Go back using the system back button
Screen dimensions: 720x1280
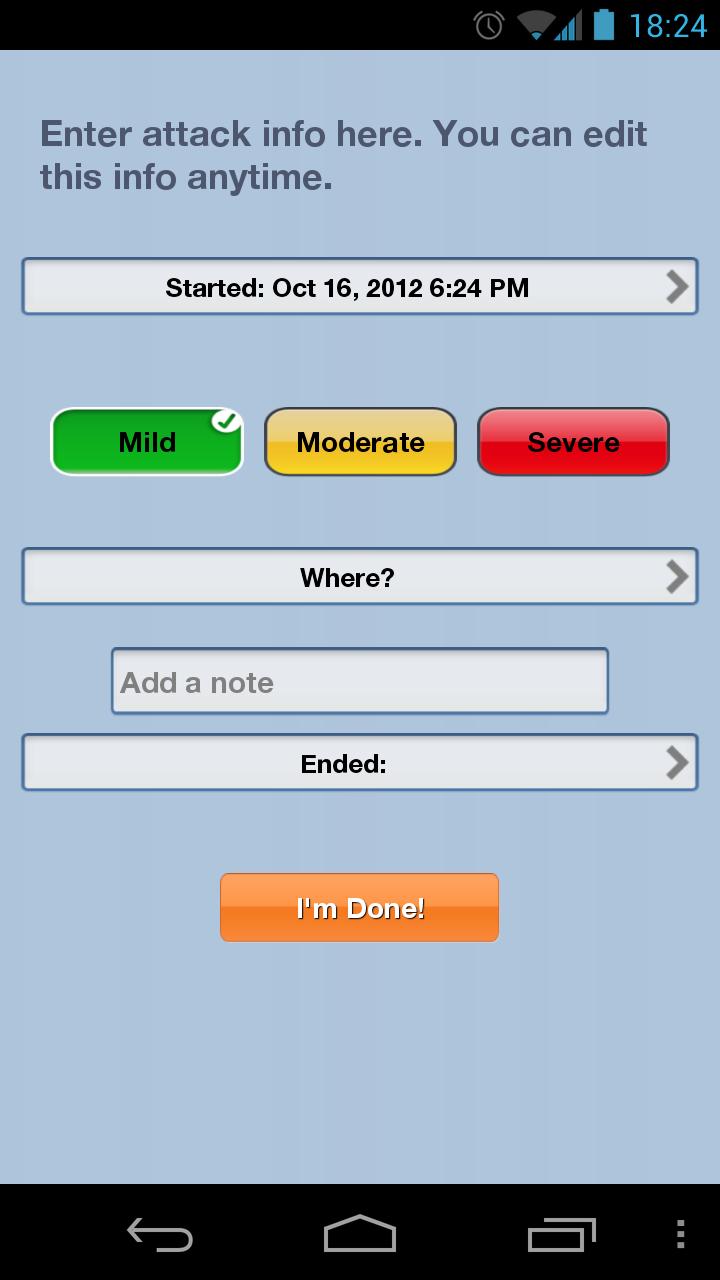click(x=160, y=1233)
